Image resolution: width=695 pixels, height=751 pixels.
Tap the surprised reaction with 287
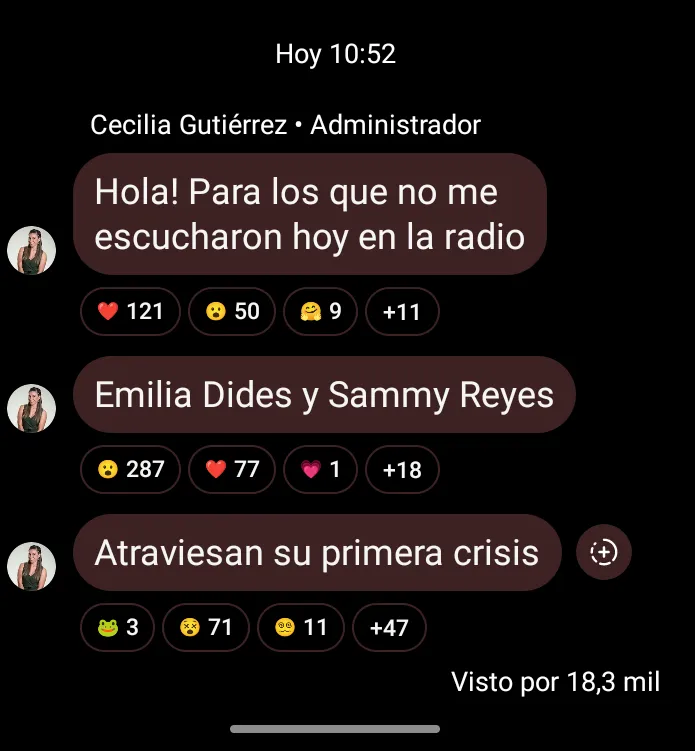(130, 469)
